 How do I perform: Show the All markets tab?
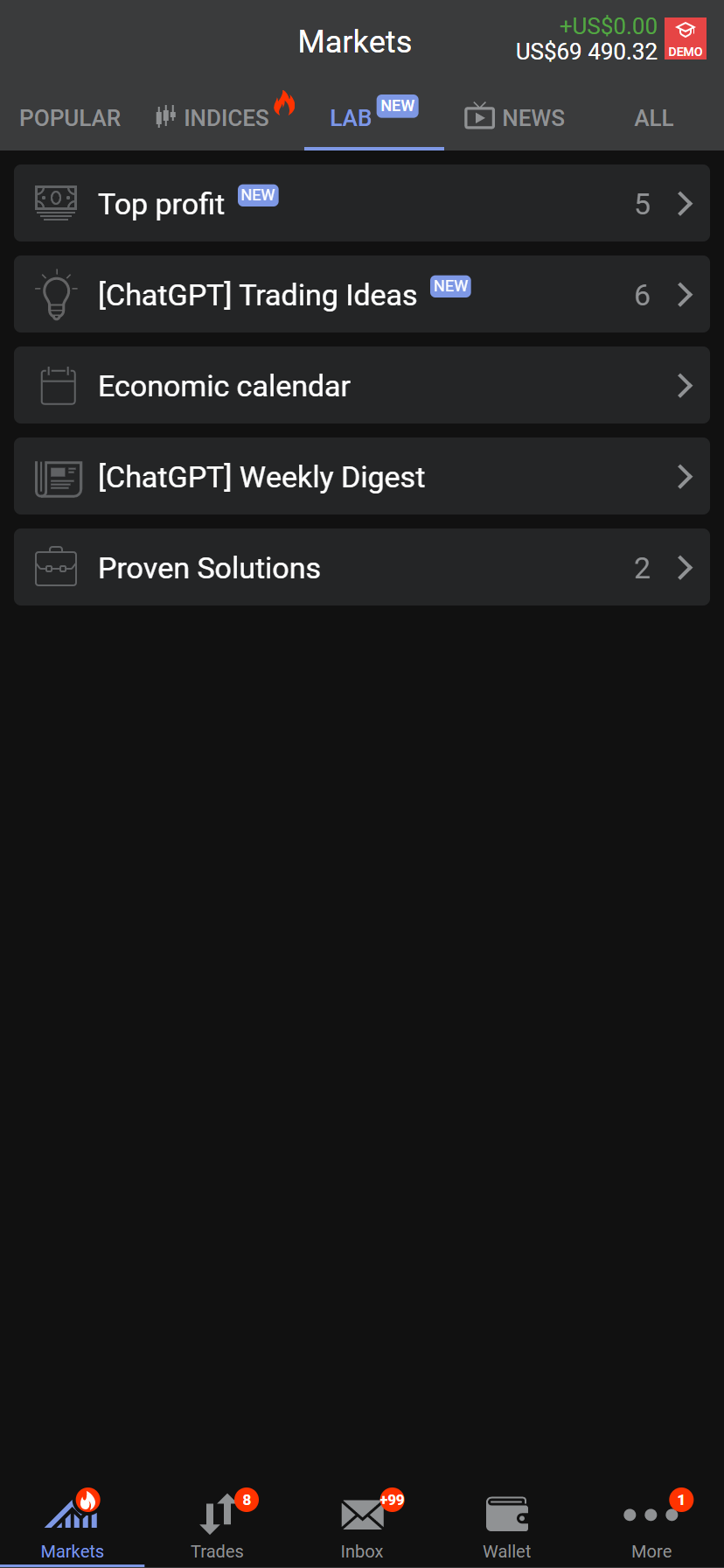653,118
